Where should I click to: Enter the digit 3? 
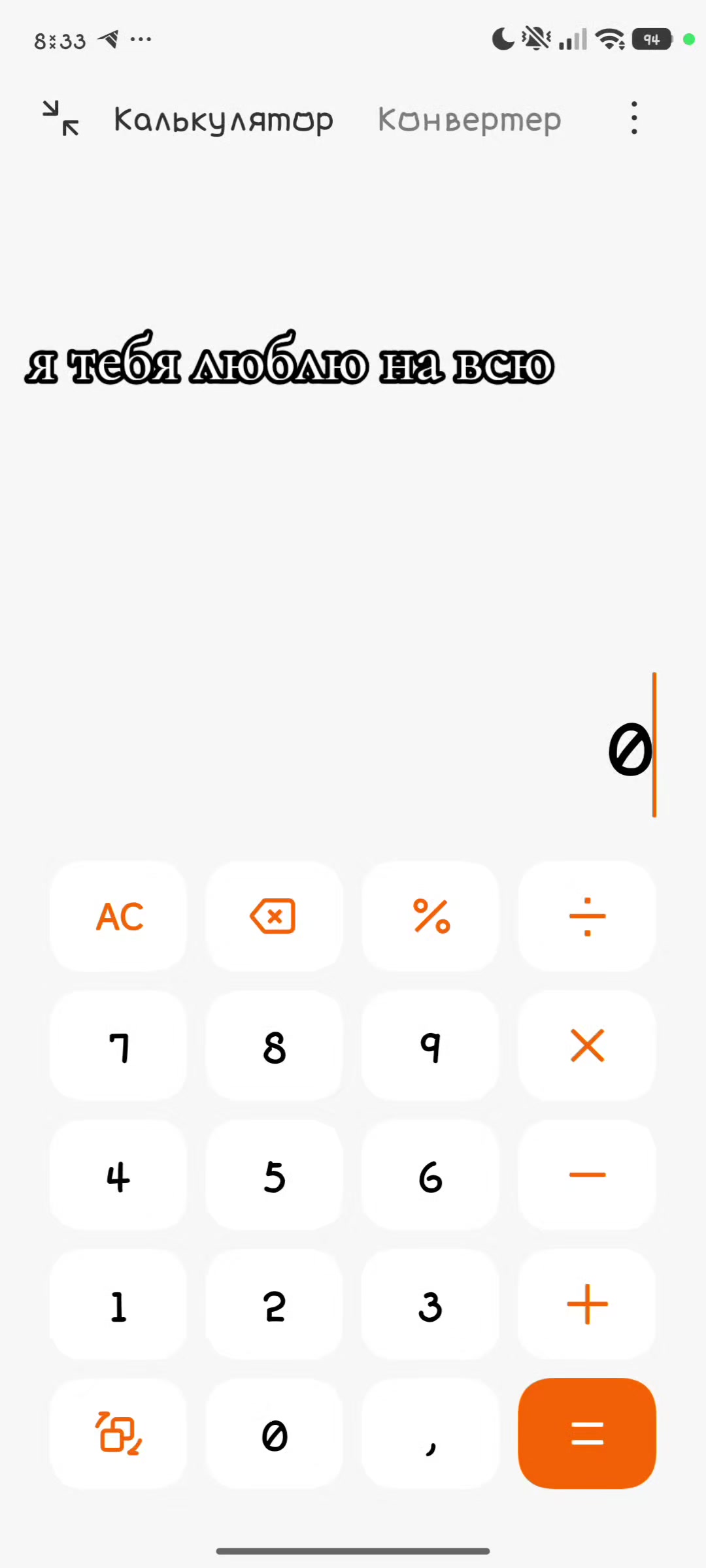(431, 1304)
